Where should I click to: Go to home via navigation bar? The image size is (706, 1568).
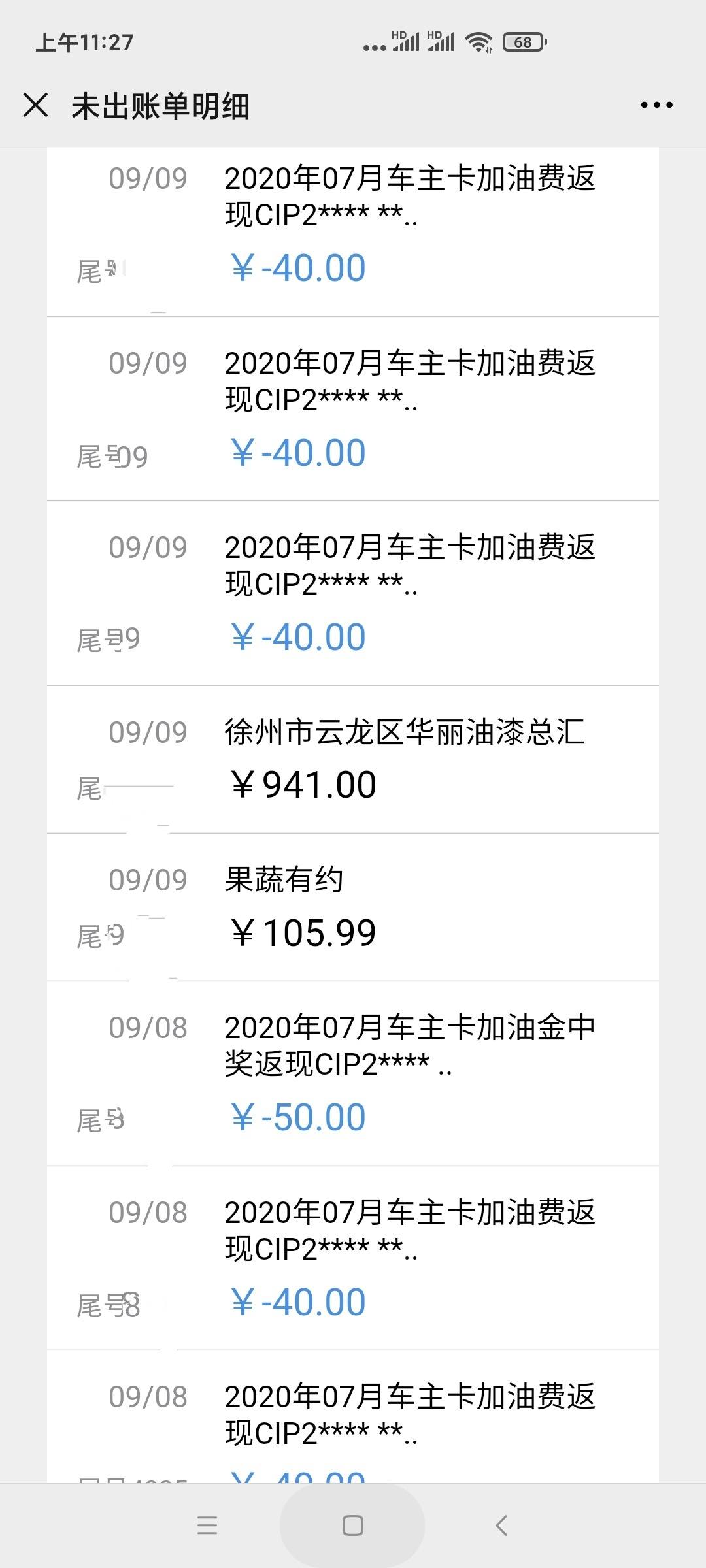353,1526
